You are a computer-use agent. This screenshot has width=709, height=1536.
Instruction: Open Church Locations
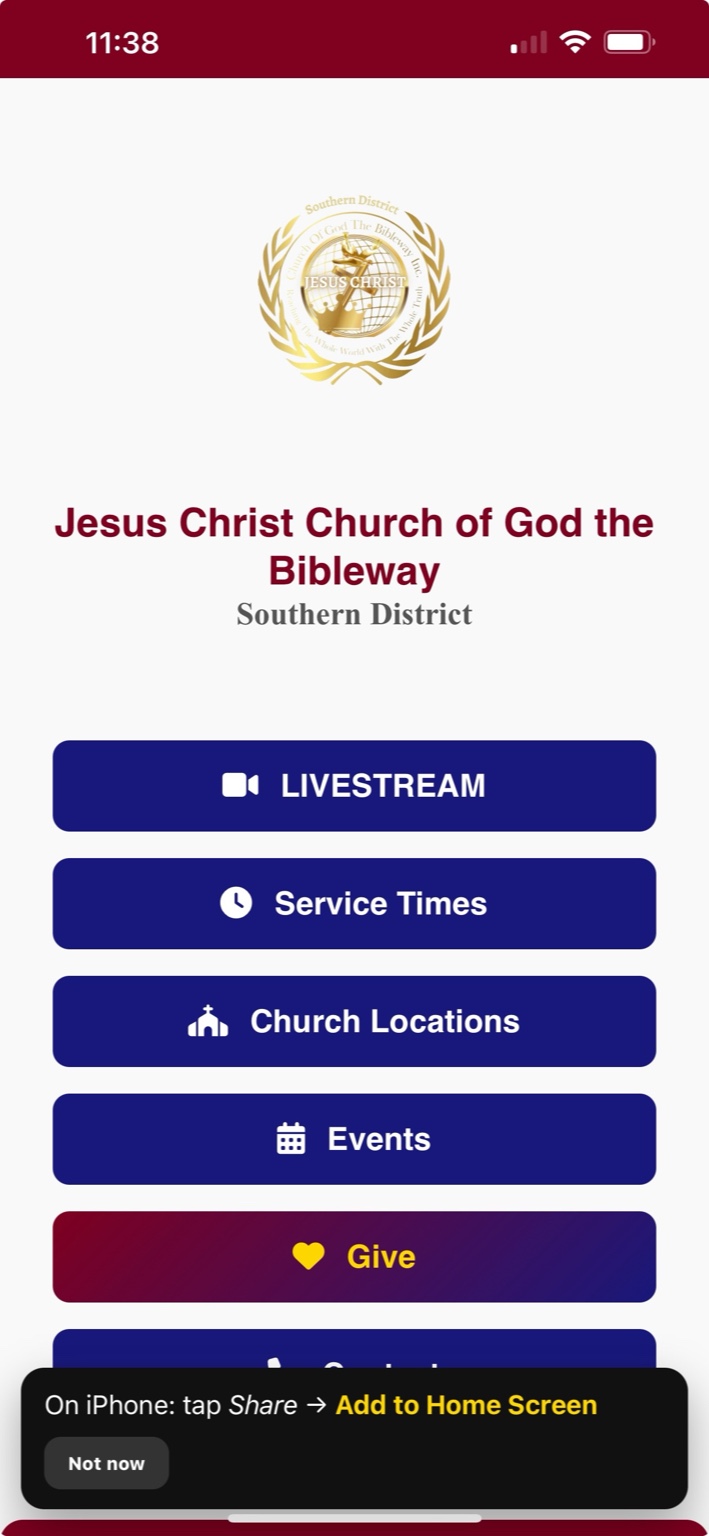click(x=354, y=1021)
